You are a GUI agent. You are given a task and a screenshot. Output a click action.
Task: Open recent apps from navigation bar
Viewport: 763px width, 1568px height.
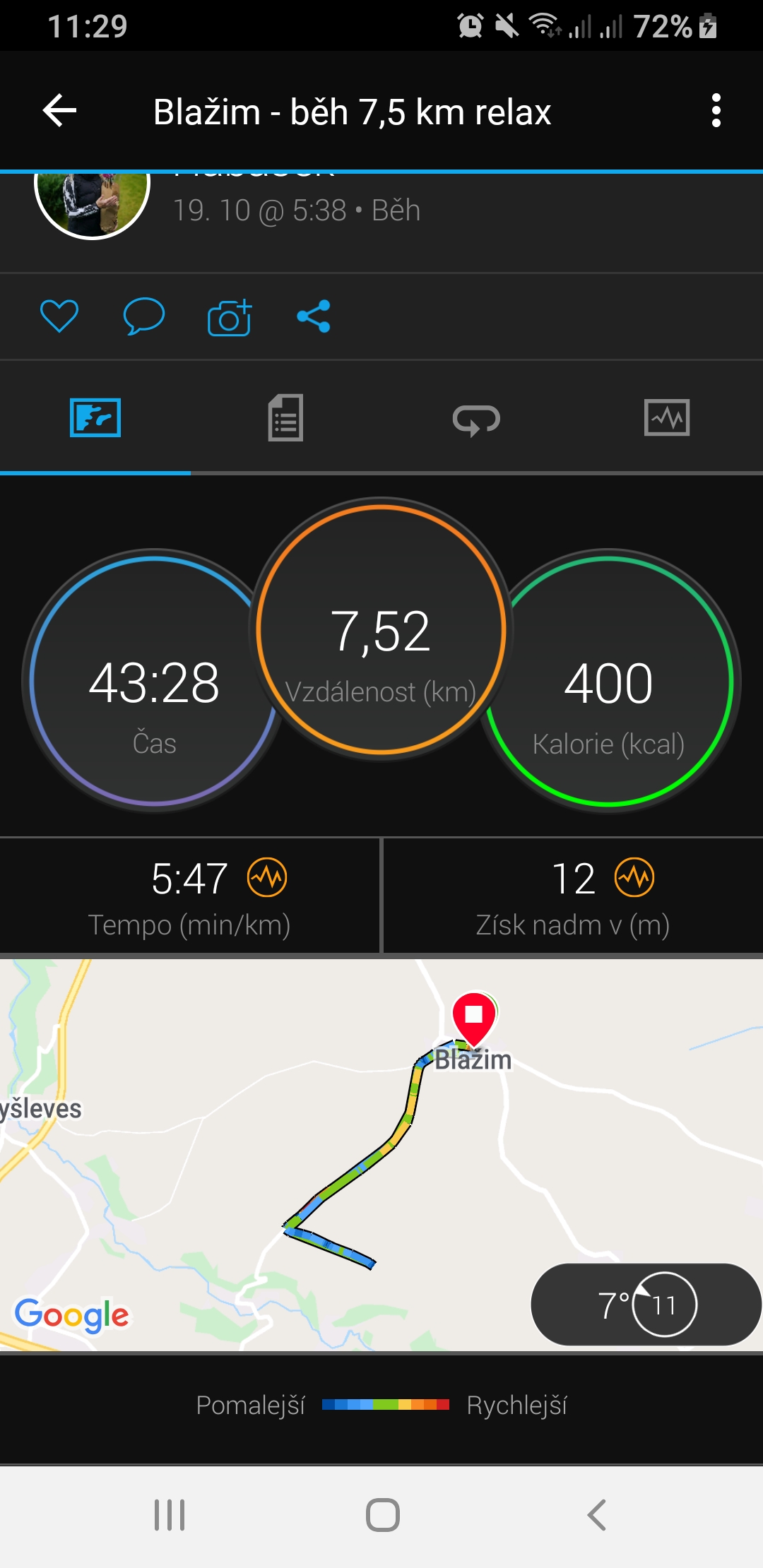[170, 1515]
